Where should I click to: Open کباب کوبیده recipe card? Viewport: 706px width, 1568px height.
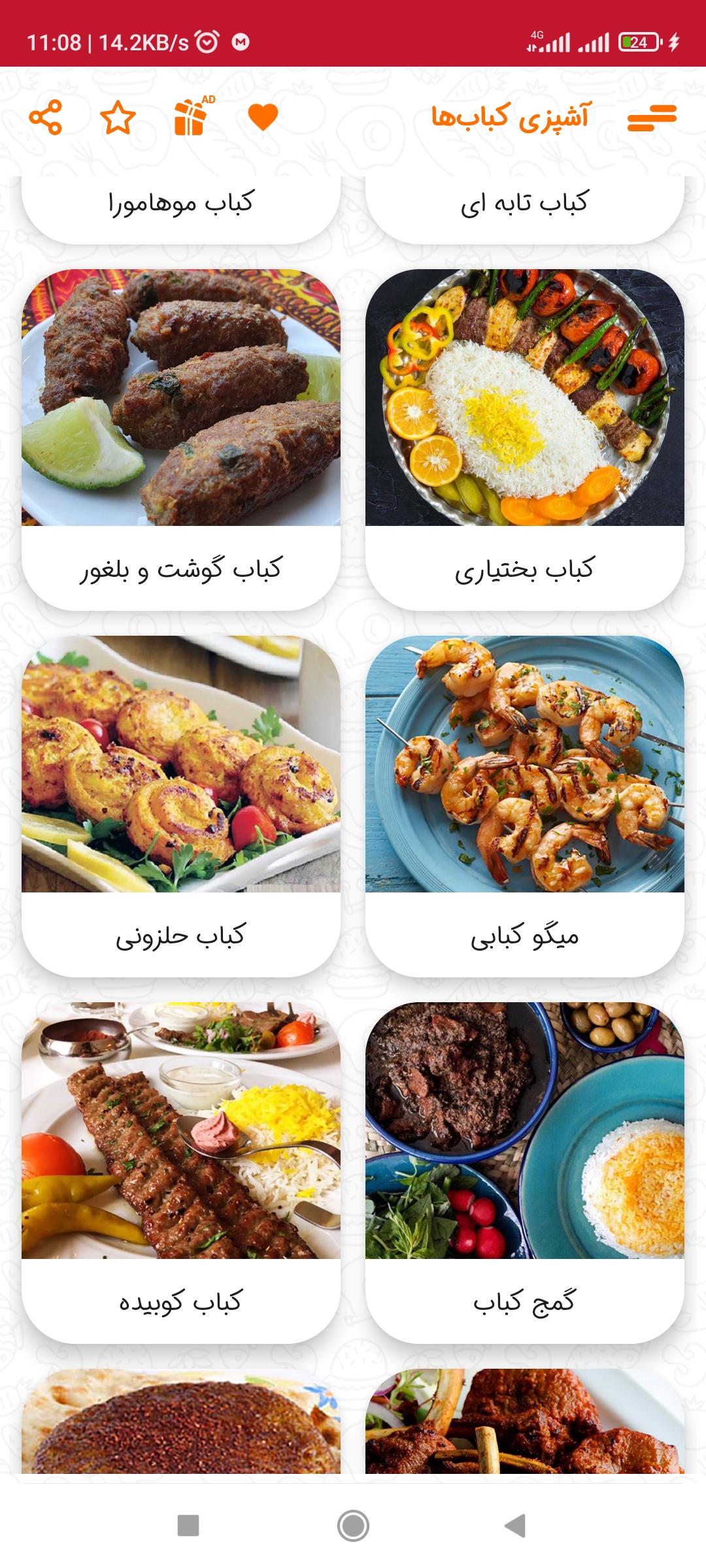(181, 1171)
